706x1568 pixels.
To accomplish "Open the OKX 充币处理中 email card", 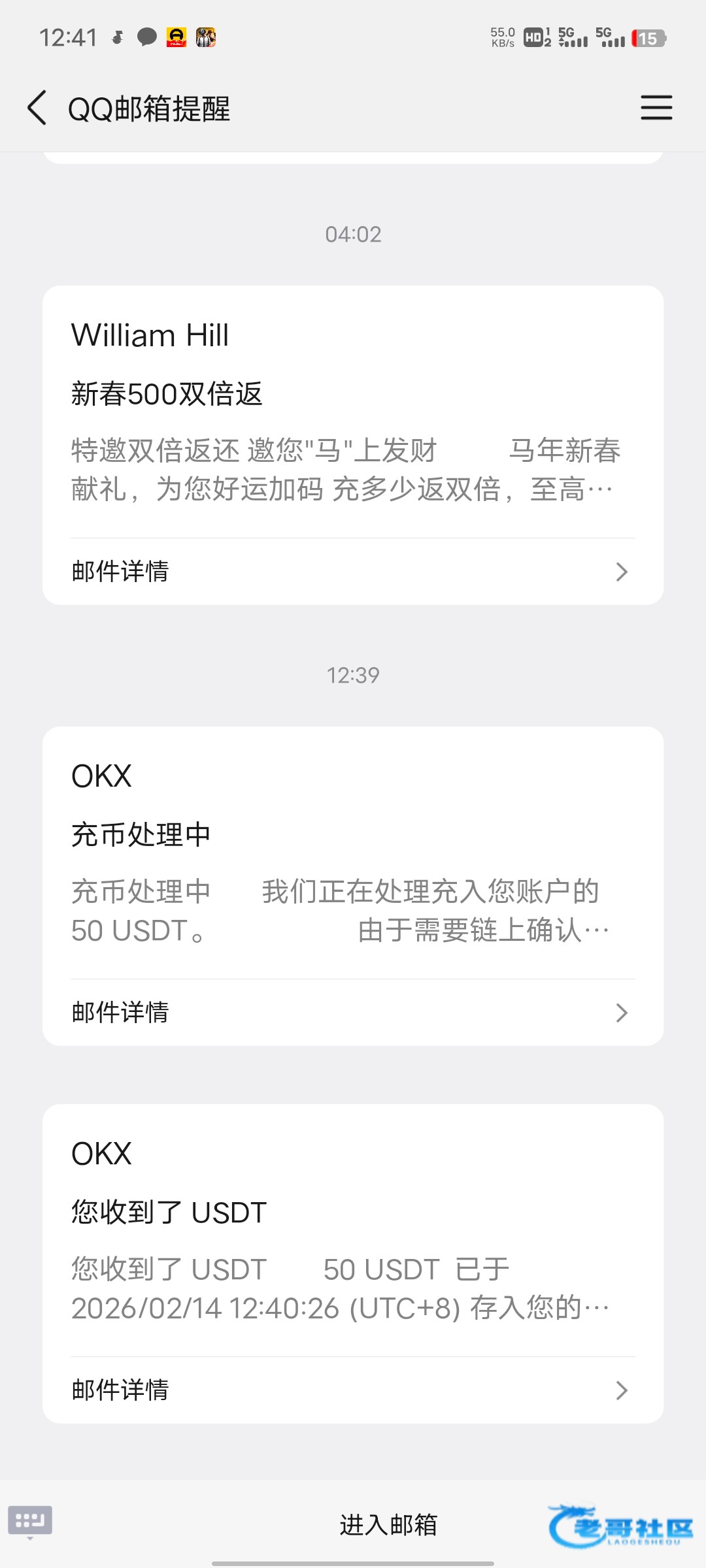I will point(353,853).
